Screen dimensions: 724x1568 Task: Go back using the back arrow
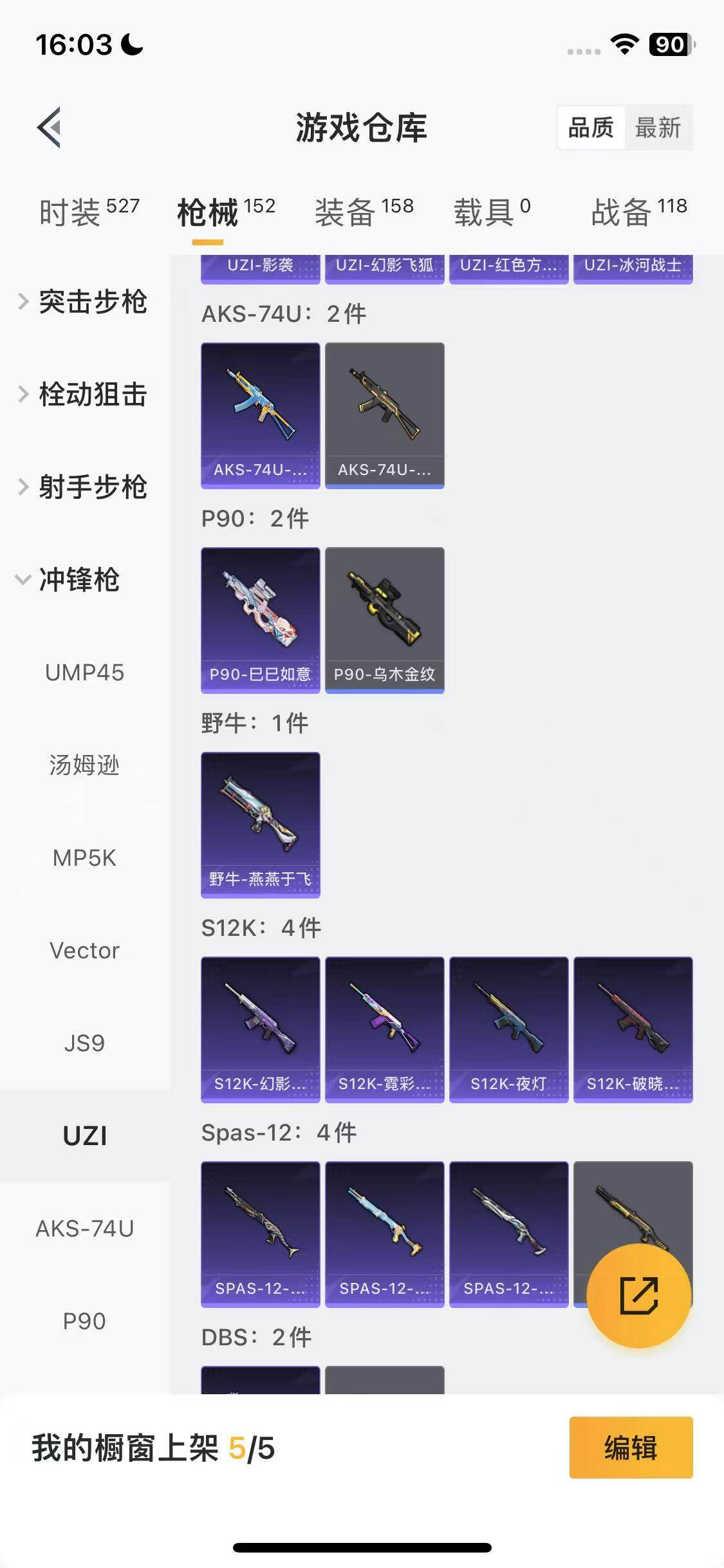point(50,127)
